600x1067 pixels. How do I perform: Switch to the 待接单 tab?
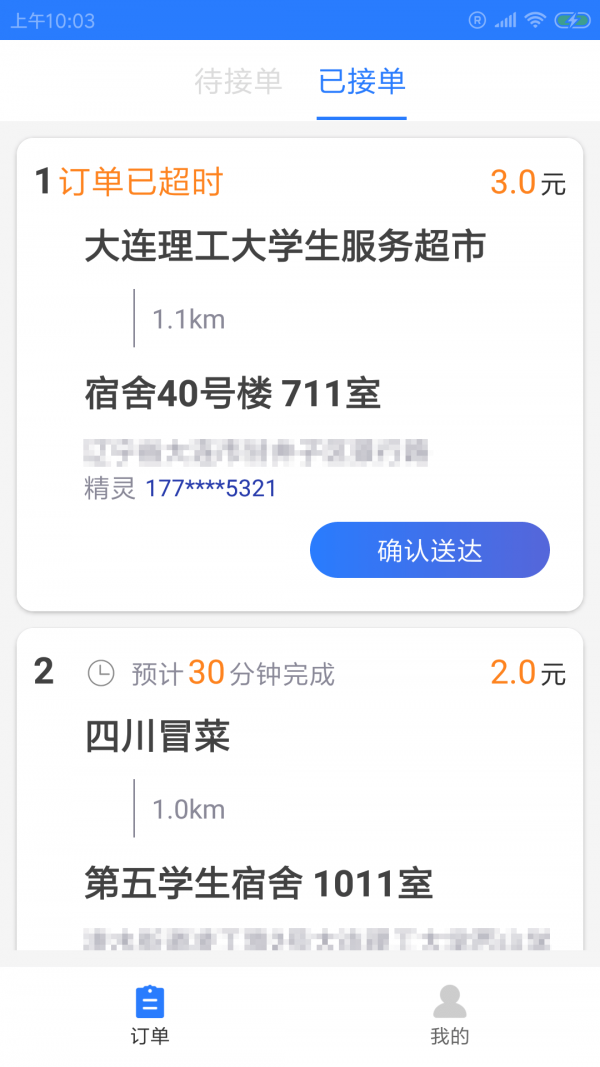tap(238, 81)
